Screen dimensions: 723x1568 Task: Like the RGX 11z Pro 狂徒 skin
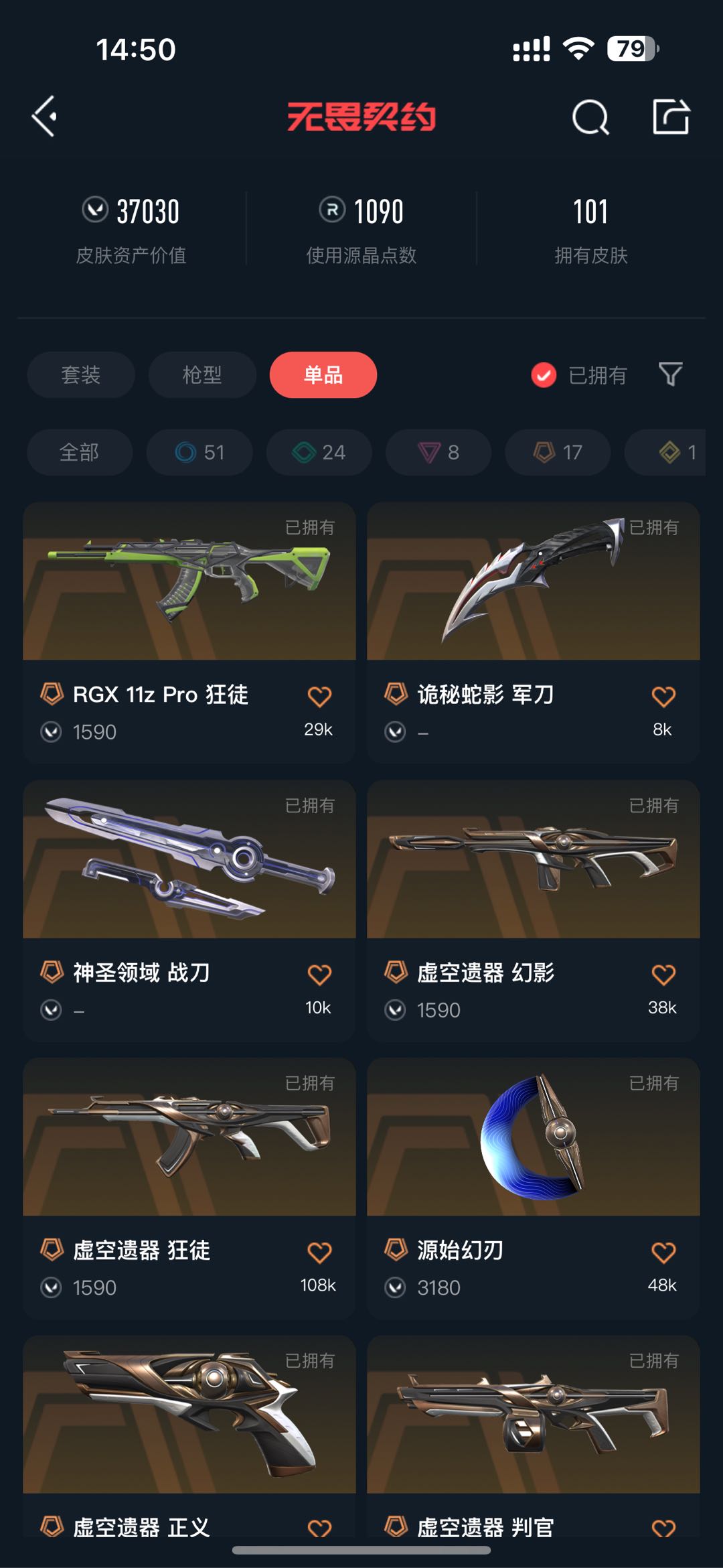point(319,697)
